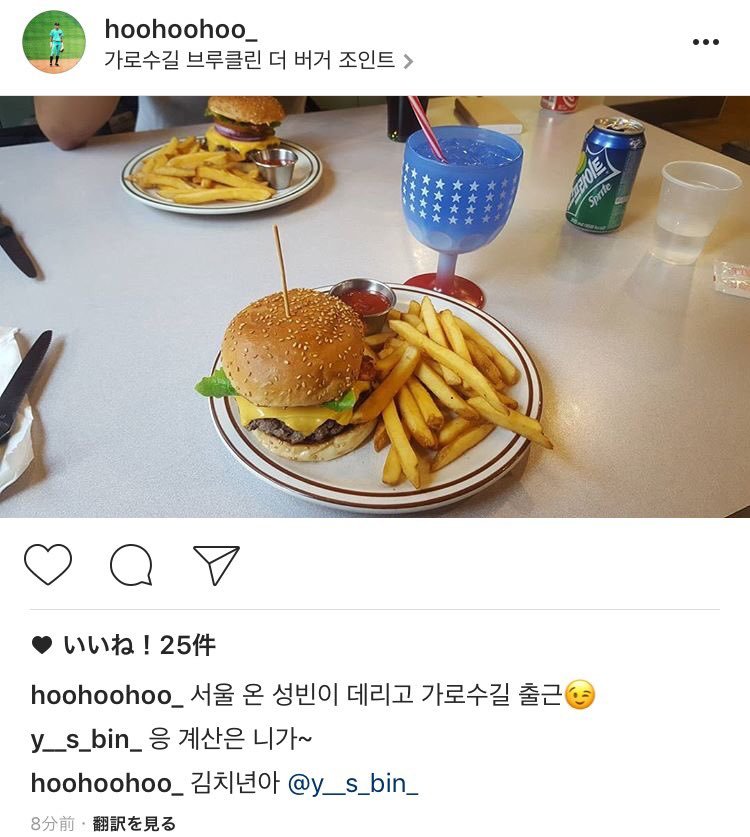The width and height of the screenshot is (750, 837).
Task: Like the post with the heart icon
Action: (x=48, y=565)
